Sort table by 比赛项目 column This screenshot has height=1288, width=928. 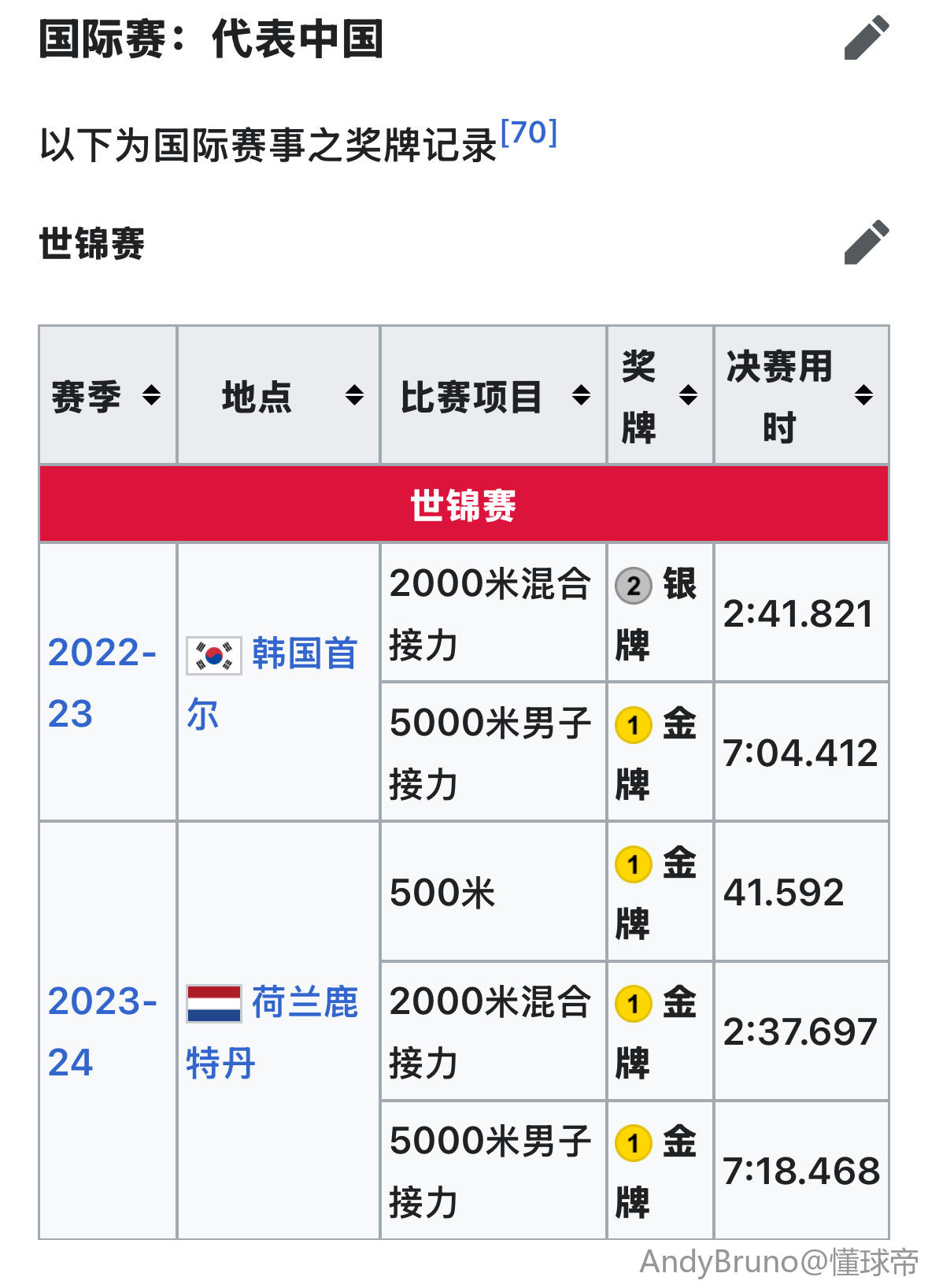pyautogui.click(x=581, y=394)
